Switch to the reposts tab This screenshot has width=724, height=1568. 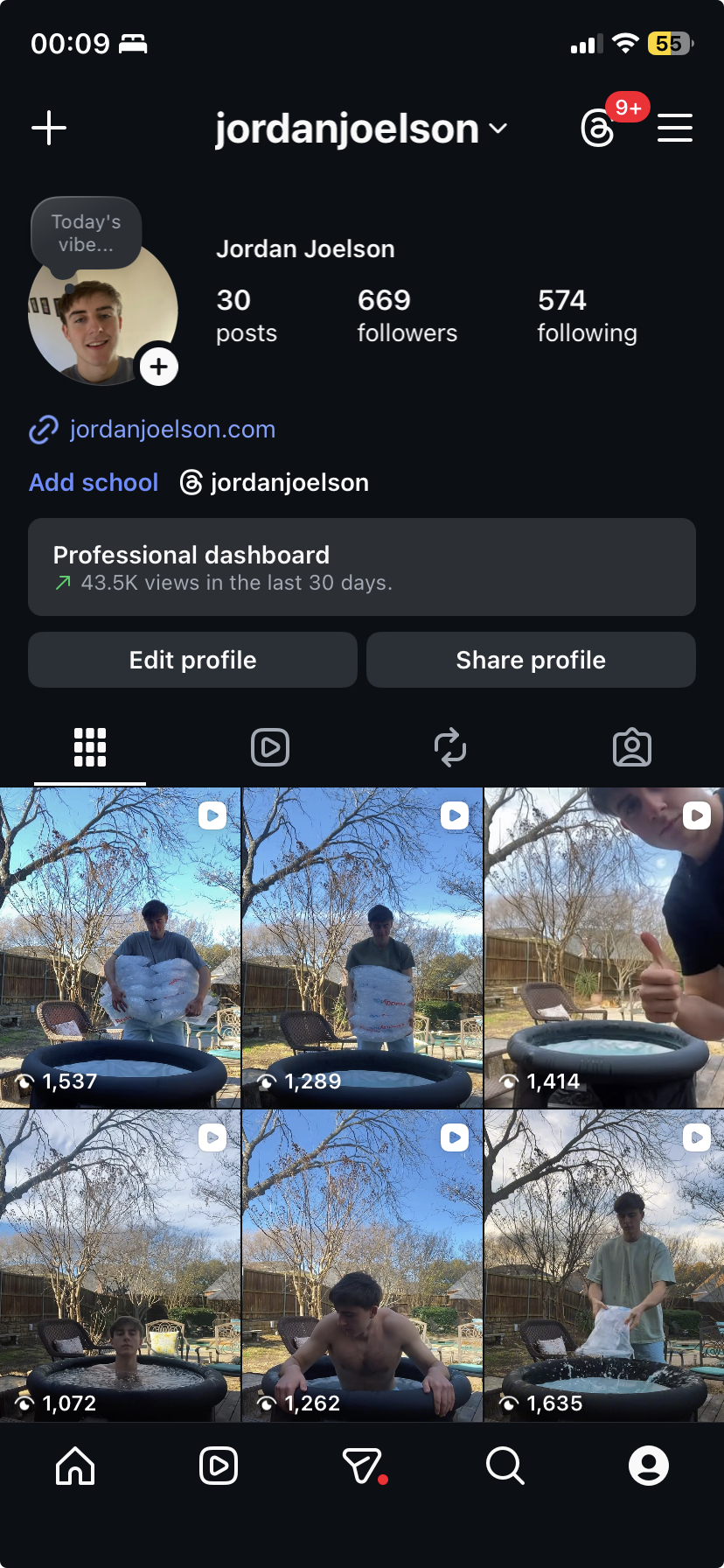coord(450,747)
